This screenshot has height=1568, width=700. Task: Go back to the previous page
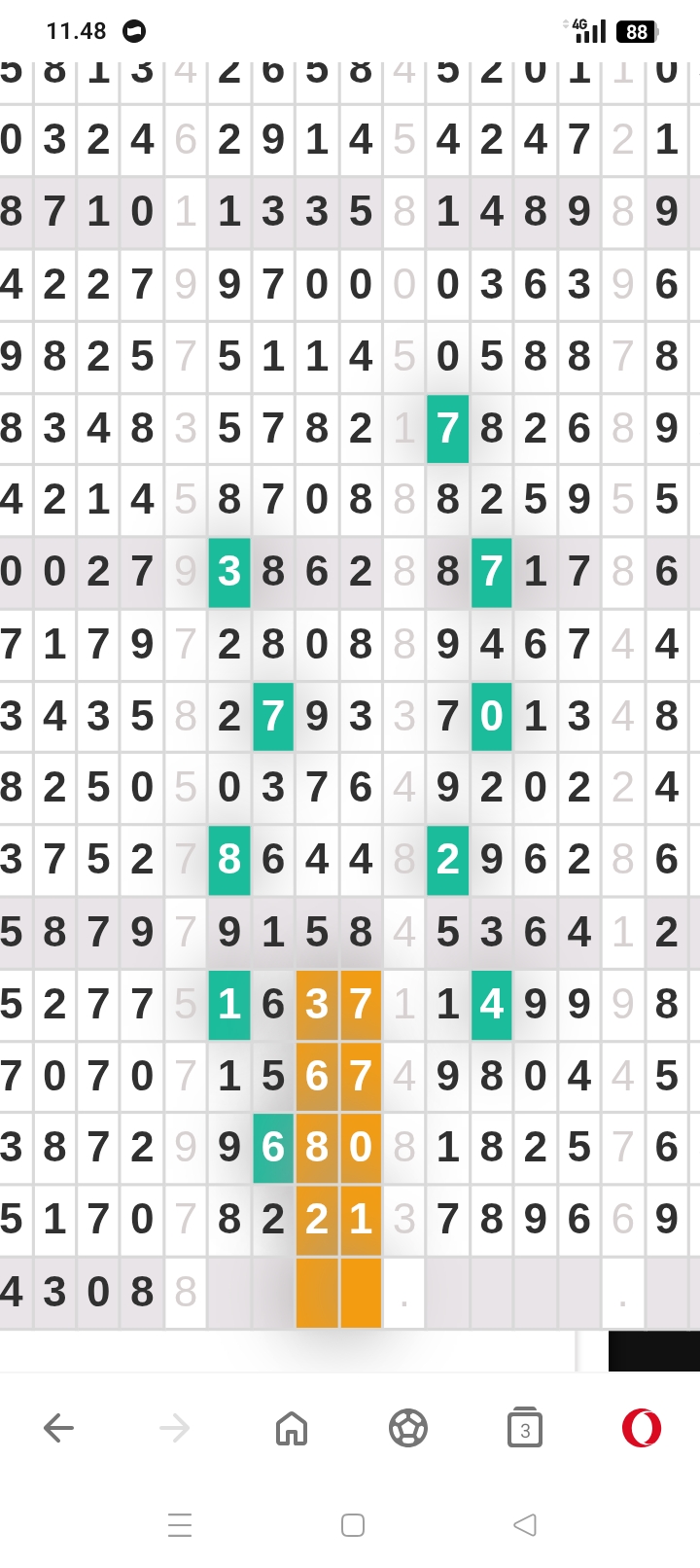59,1428
